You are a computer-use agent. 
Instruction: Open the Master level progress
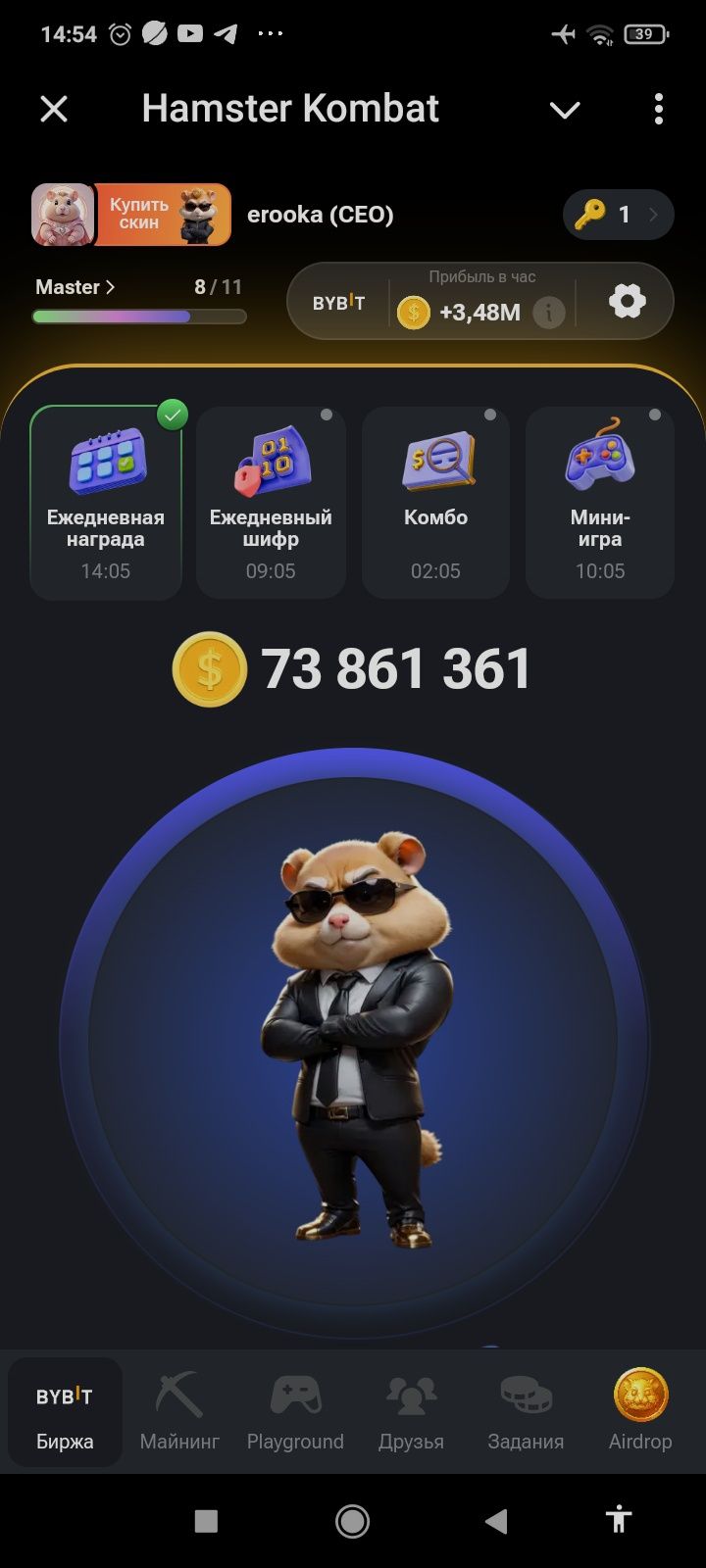click(x=76, y=287)
